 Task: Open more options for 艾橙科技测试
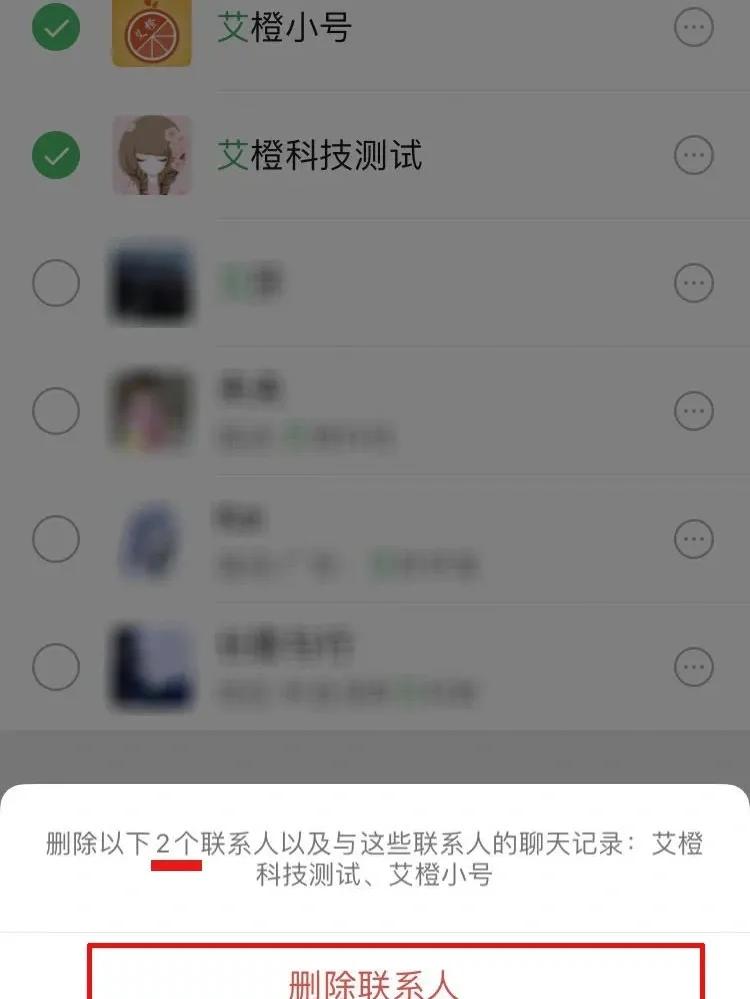[694, 155]
